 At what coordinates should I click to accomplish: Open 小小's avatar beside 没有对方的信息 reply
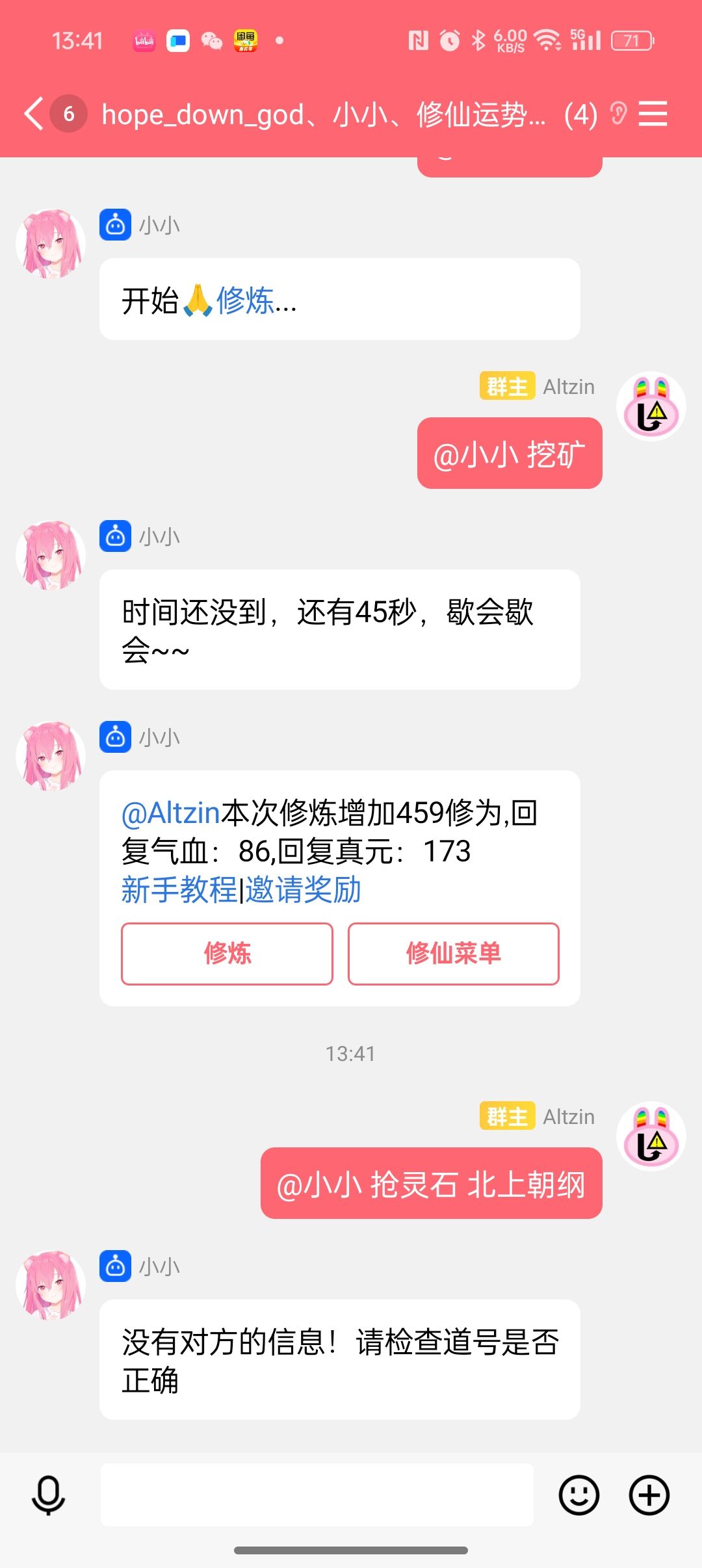(x=51, y=1285)
